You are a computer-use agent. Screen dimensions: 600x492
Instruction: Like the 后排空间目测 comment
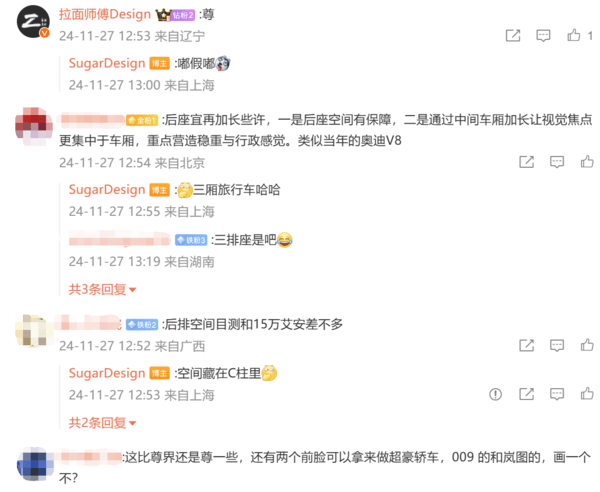pyautogui.click(x=584, y=346)
